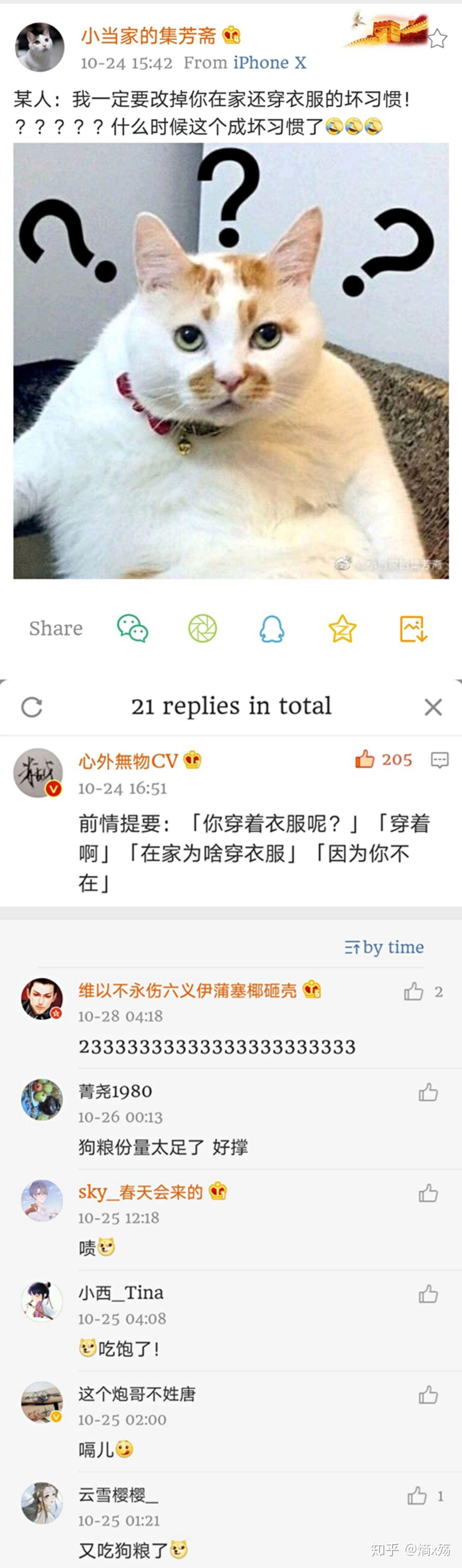Screen dimensions: 462x1568
Task: Like 菁尧1980's reply
Action: (428, 1093)
